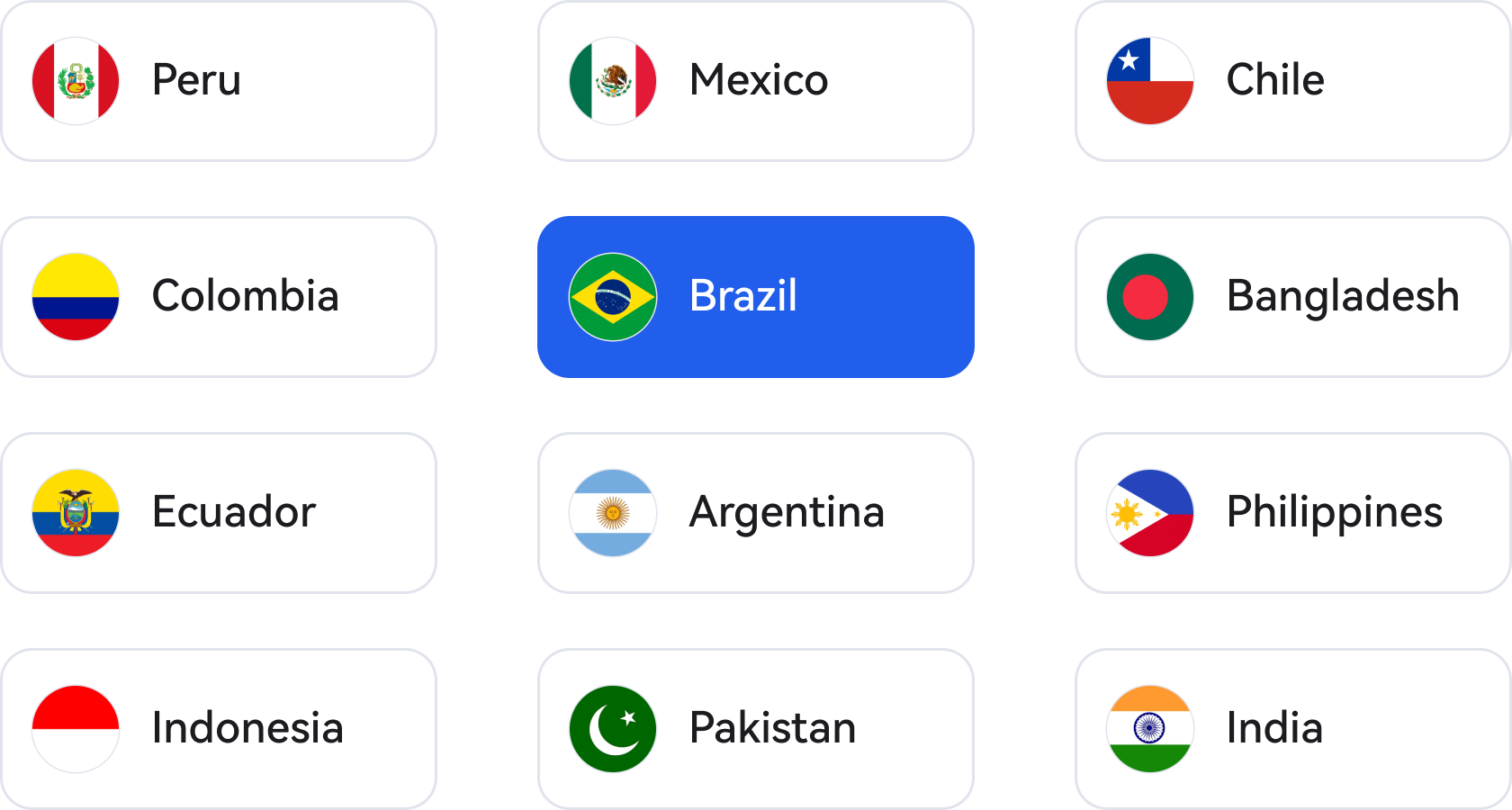Choose the Mexico option
Screen dimensions: 1512x810
click(756, 81)
